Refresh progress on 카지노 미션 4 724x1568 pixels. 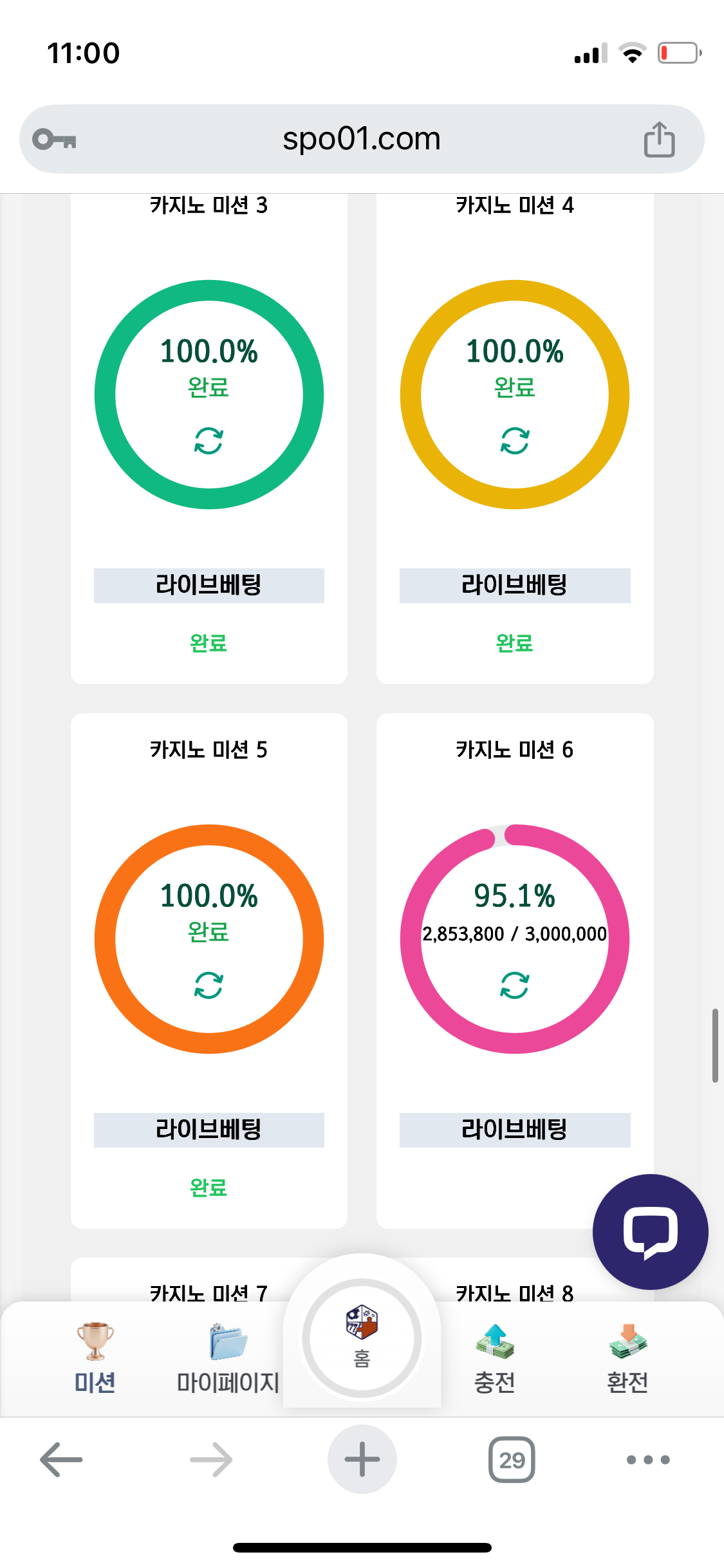515,441
